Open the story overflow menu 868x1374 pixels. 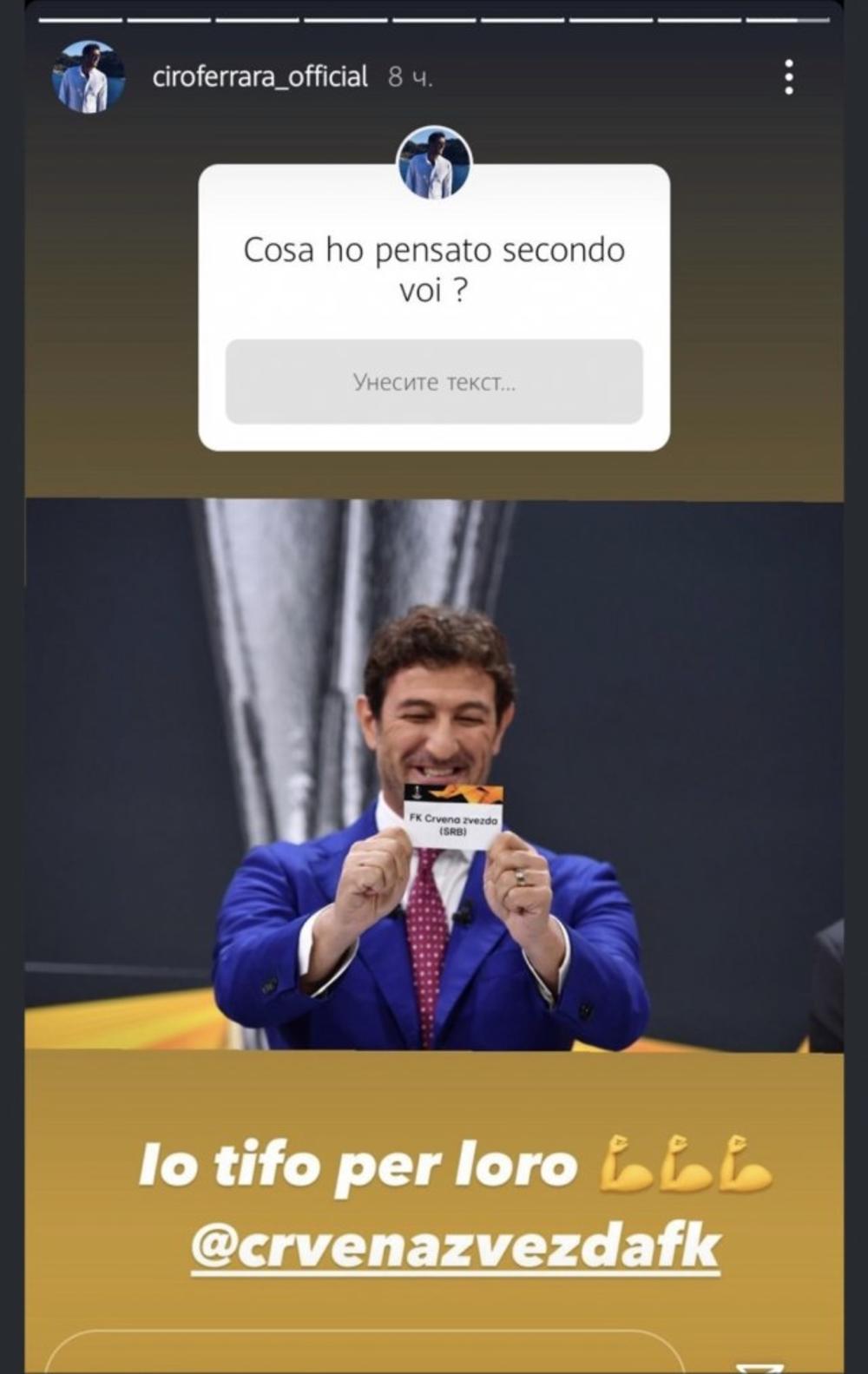(x=788, y=77)
